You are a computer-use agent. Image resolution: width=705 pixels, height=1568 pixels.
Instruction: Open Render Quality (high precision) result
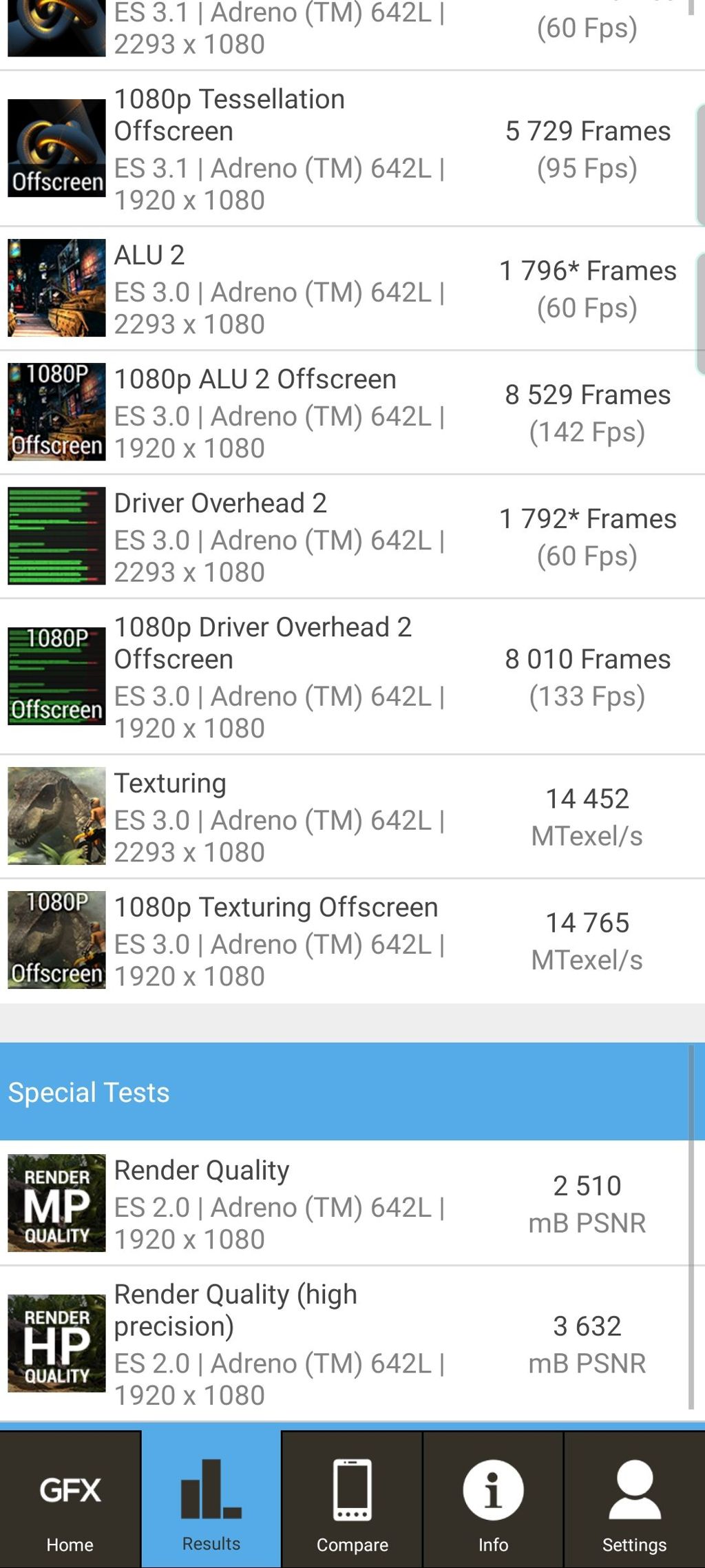pos(344,1344)
